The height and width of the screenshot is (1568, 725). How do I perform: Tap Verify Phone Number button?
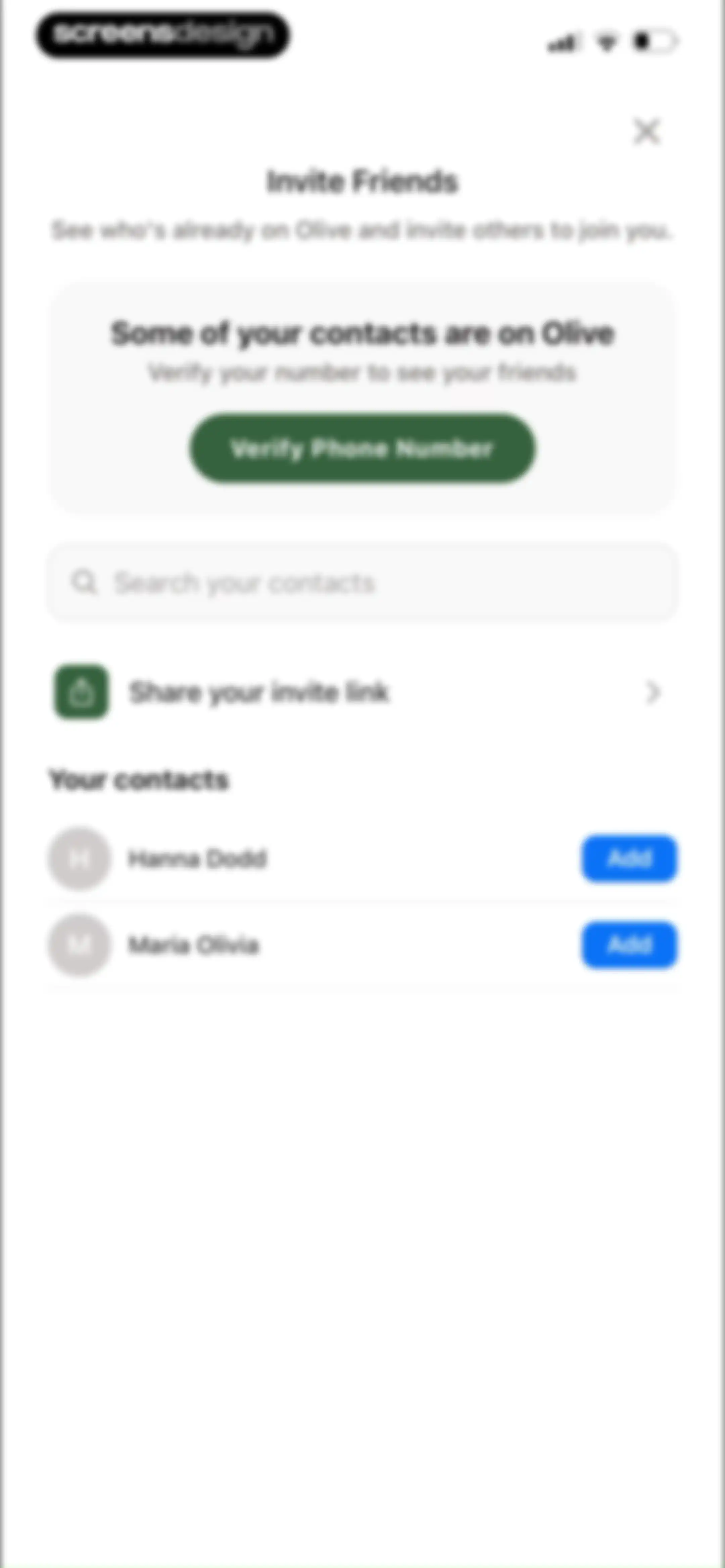[363, 449]
